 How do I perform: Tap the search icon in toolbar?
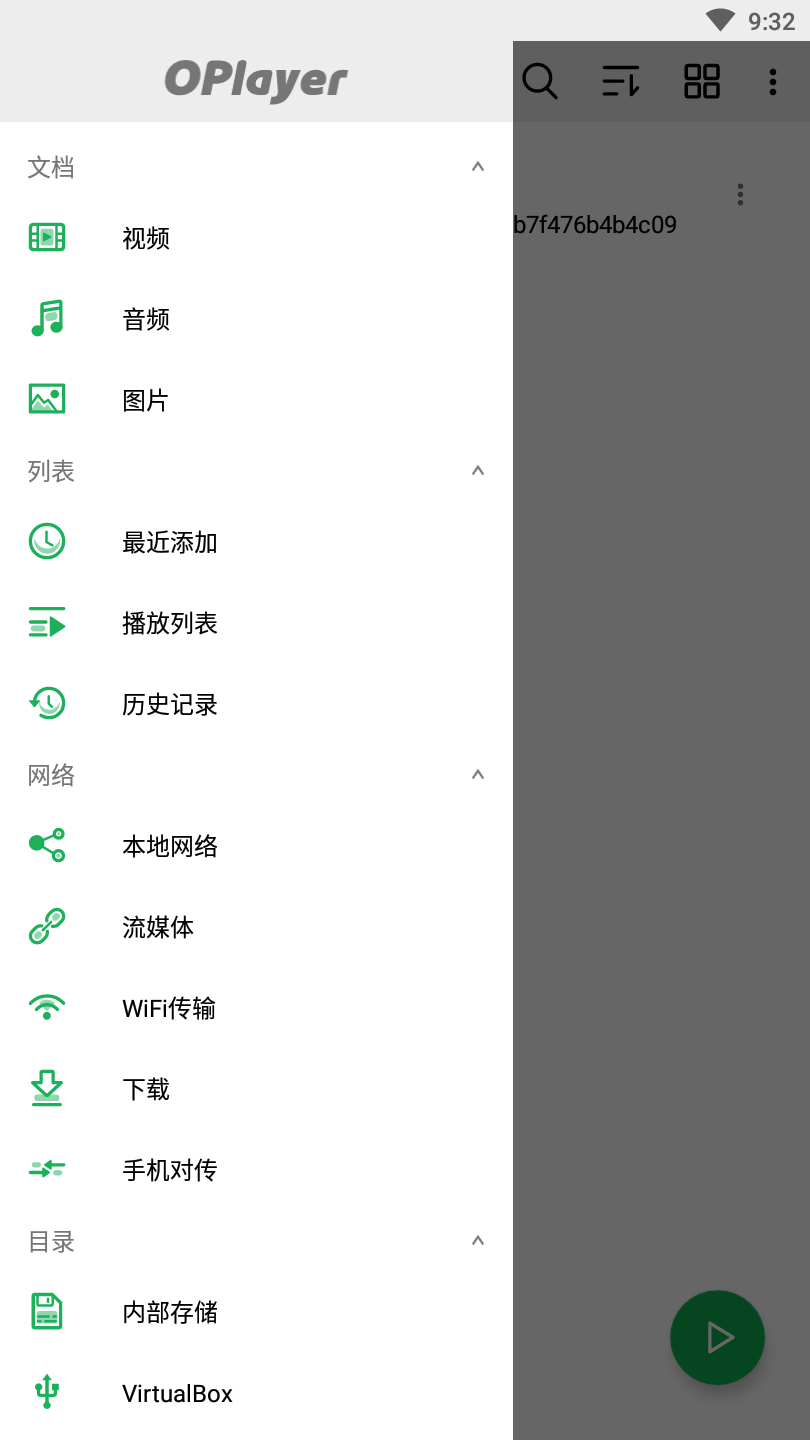[540, 81]
